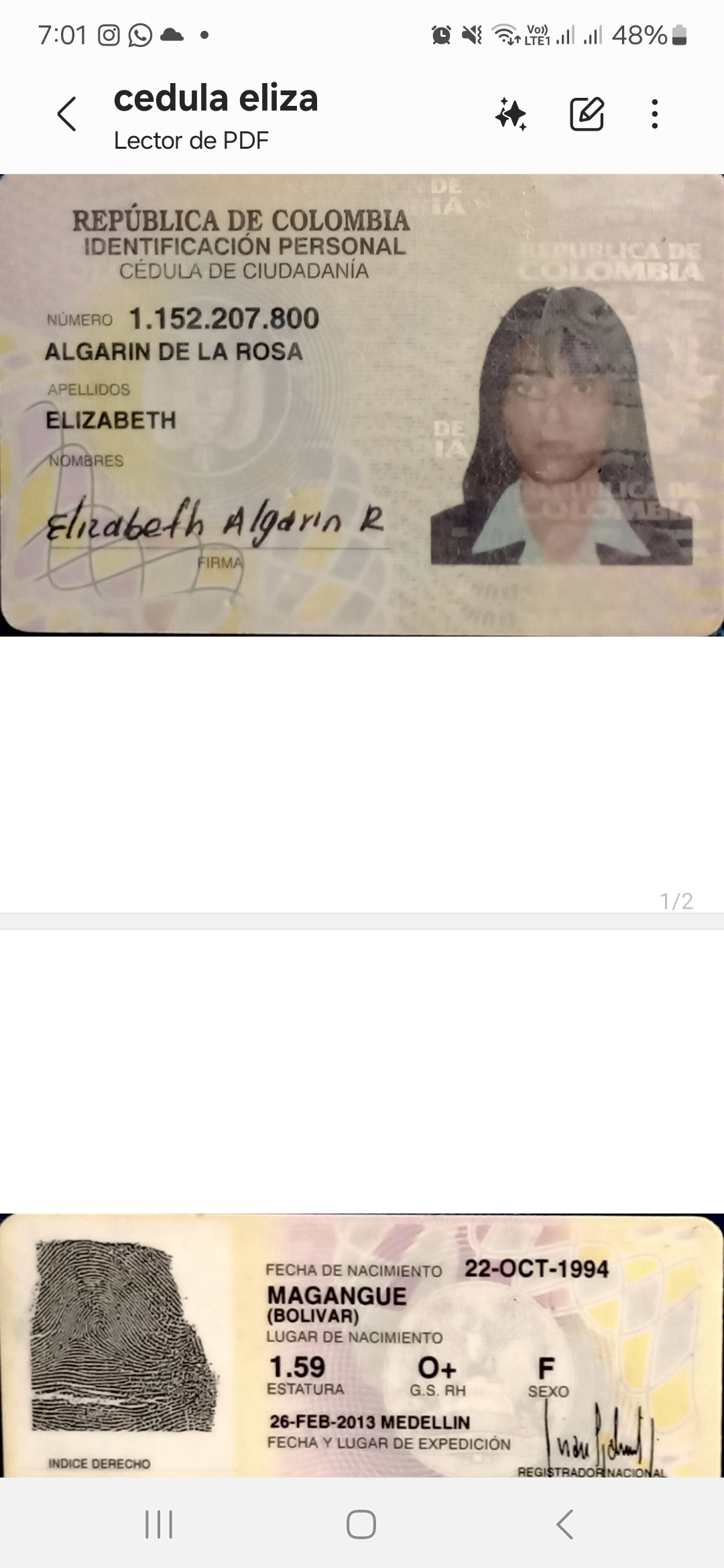The image size is (724, 1568).
Task: Open the AI sparkle assist tool
Action: 511,114
